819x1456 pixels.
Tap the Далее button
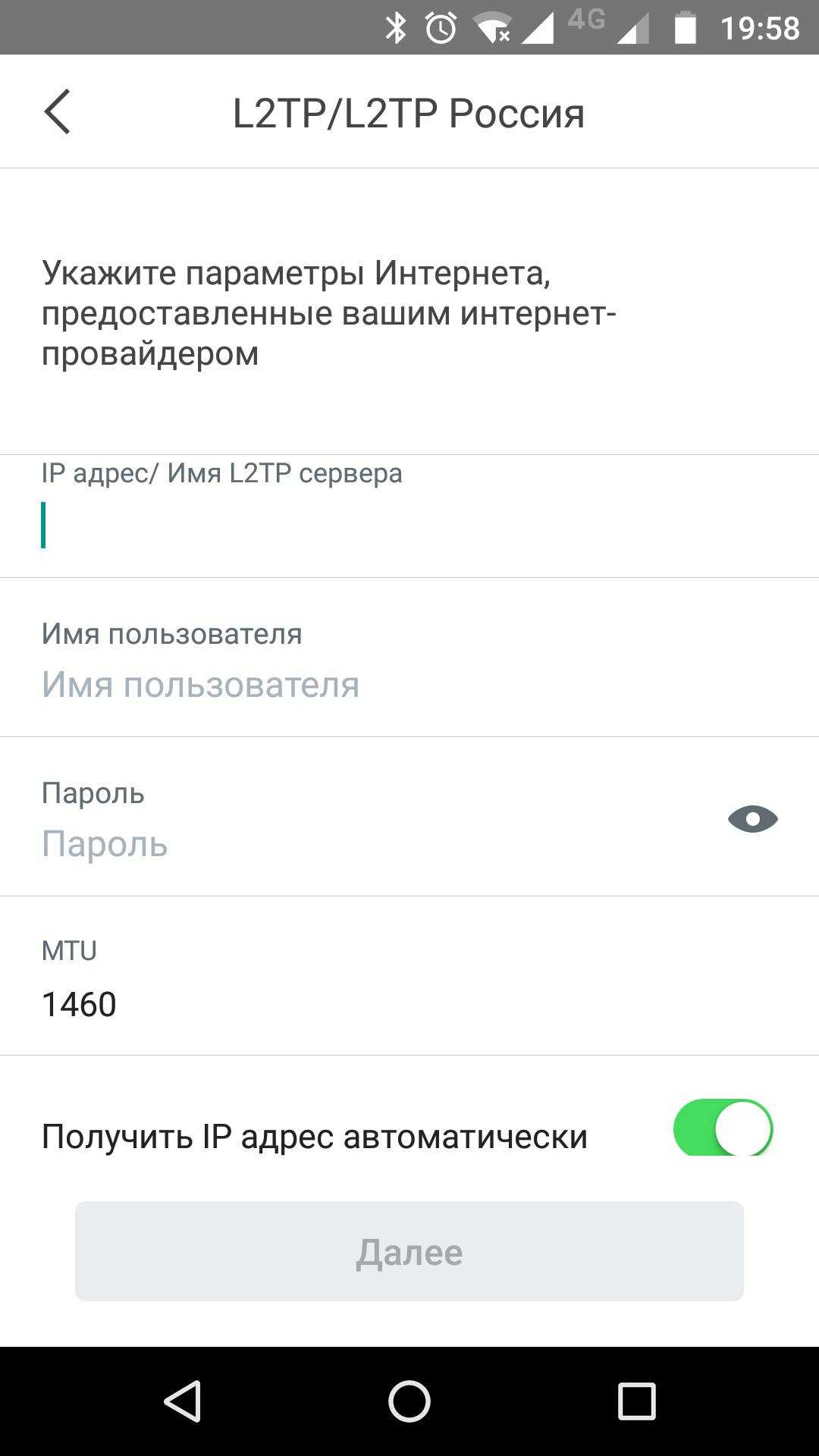tap(409, 1251)
